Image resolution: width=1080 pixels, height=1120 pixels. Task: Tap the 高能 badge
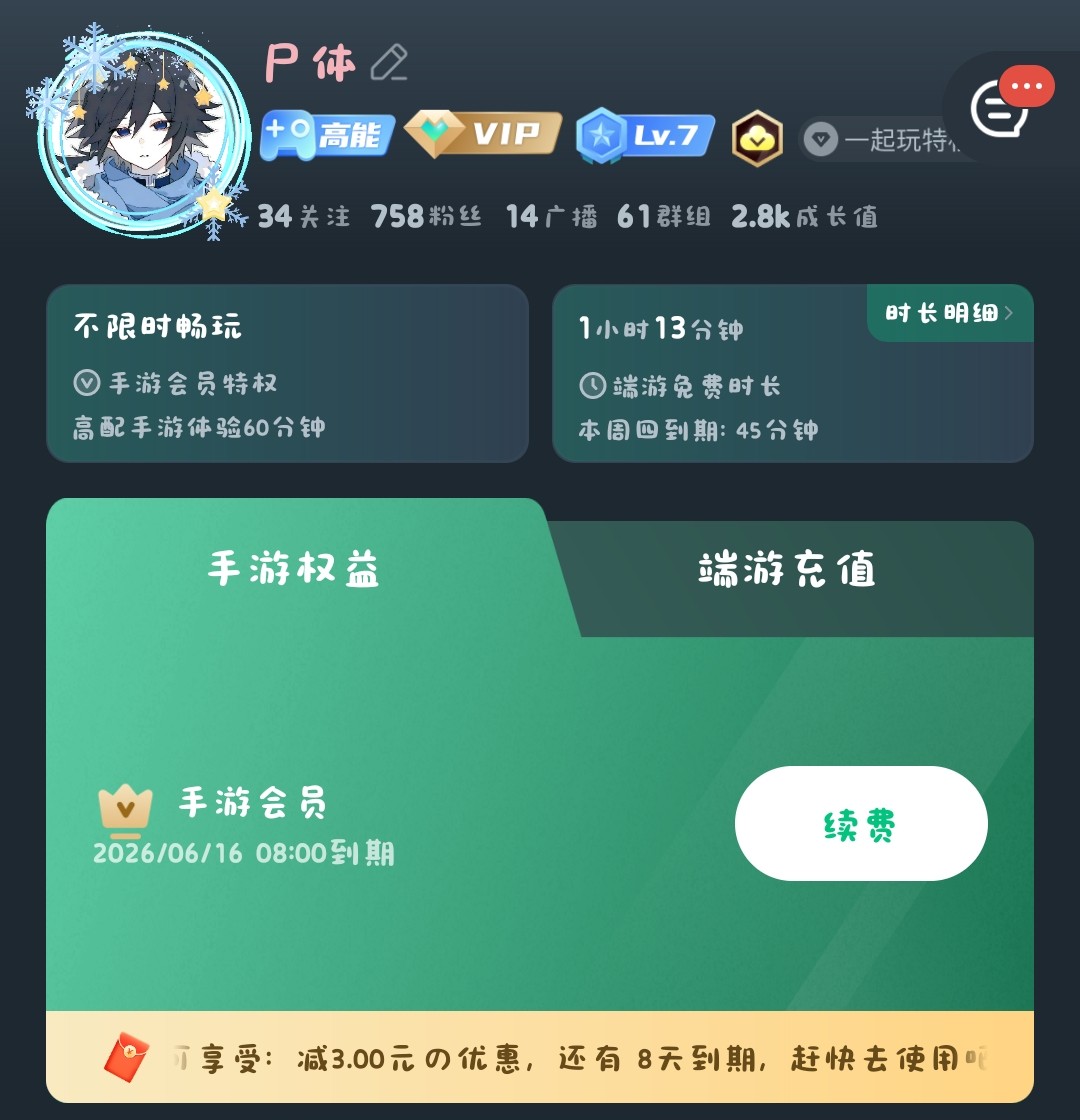[327, 136]
